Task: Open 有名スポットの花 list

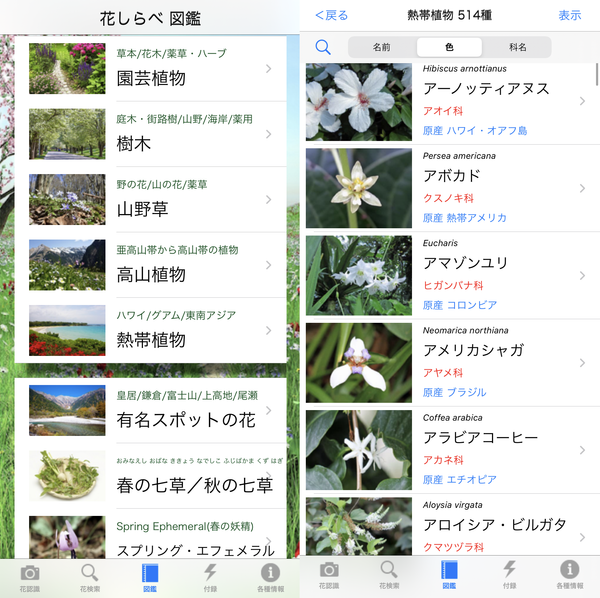Action: tap(150, 411)
